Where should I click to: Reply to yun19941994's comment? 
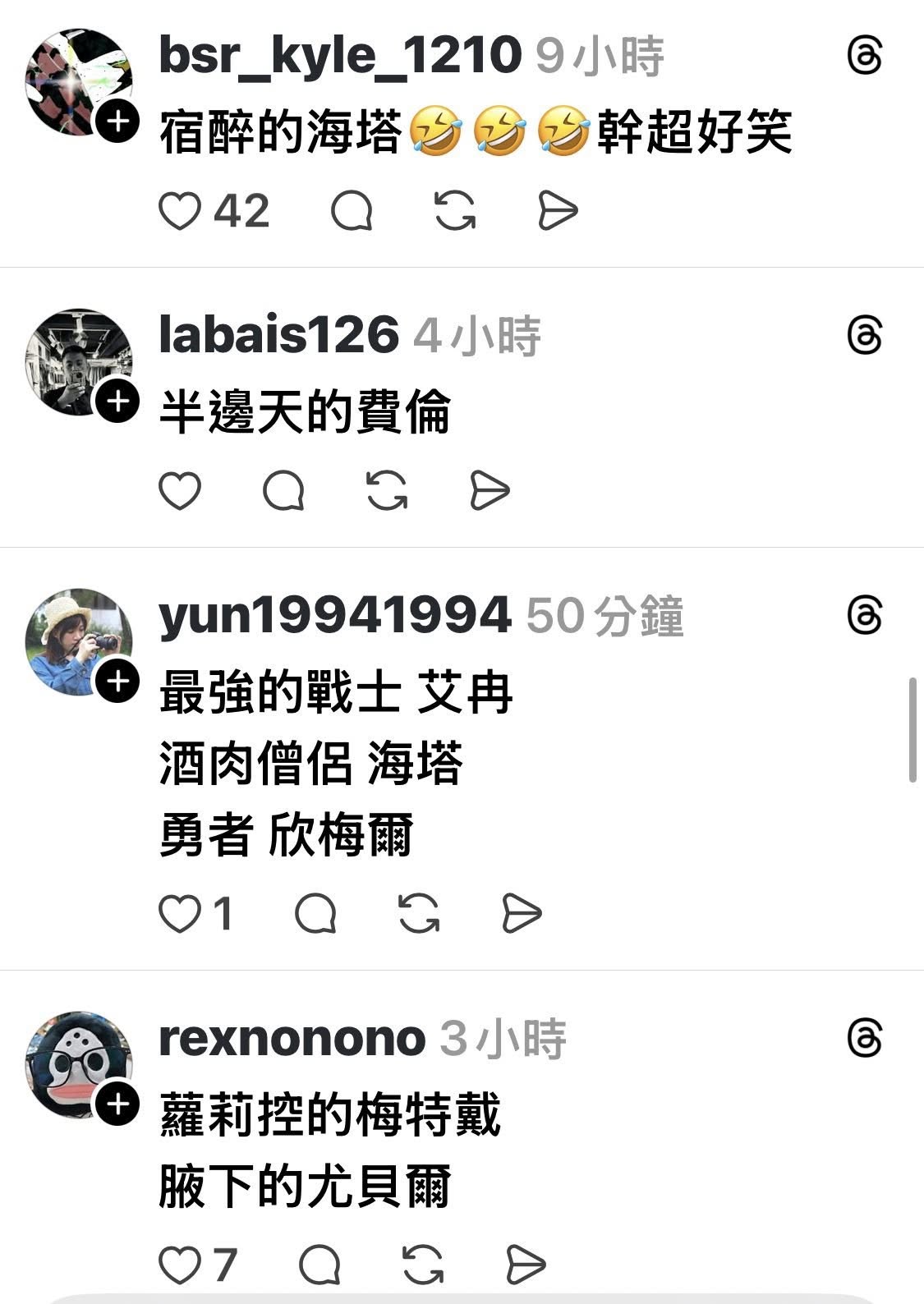click(315, 913)
